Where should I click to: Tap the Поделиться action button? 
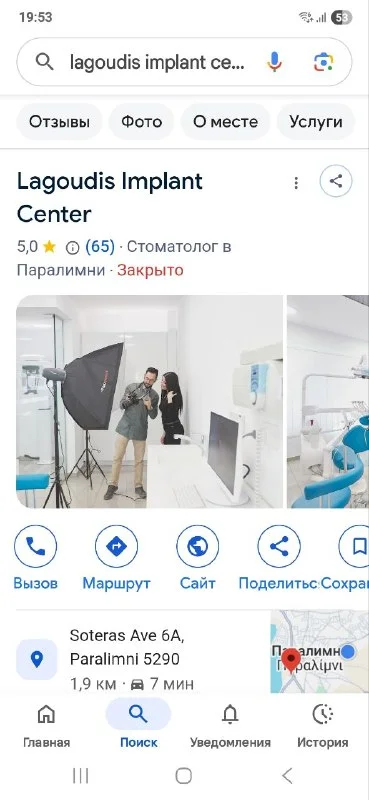pos(279,558)
